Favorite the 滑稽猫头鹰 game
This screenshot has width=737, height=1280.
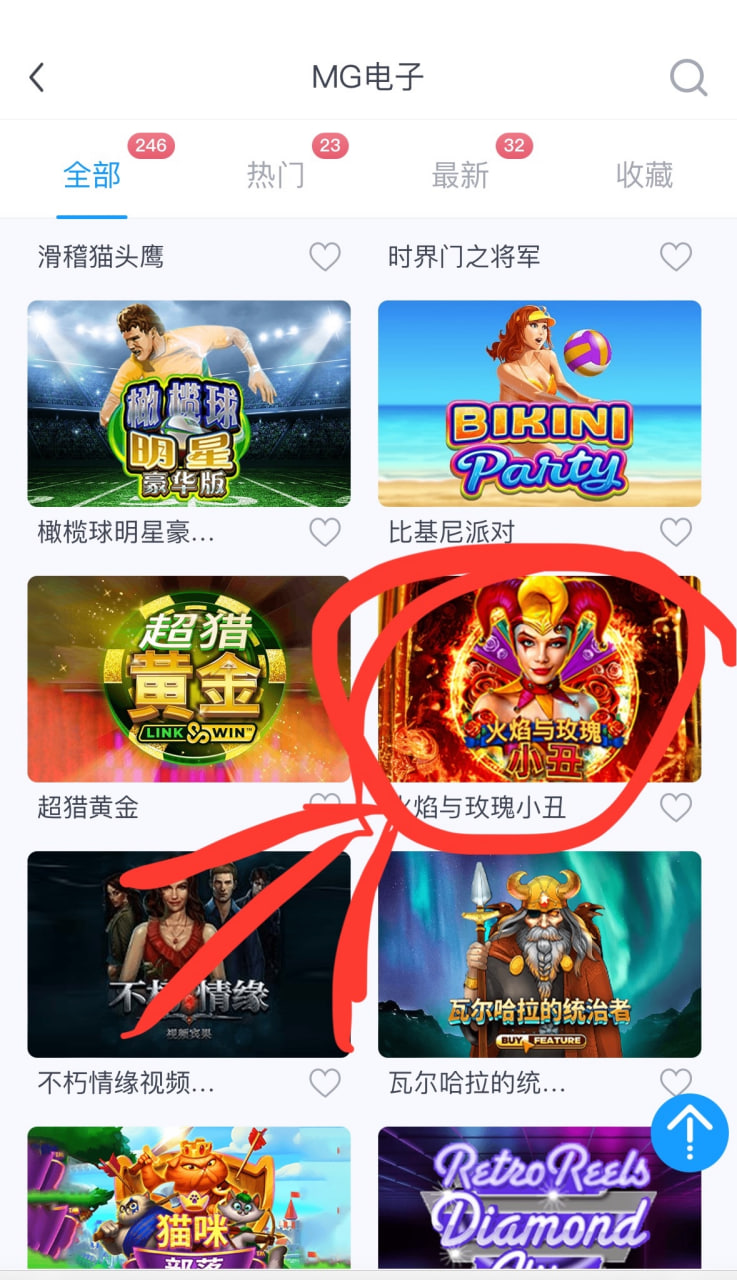tap(324, 257)
